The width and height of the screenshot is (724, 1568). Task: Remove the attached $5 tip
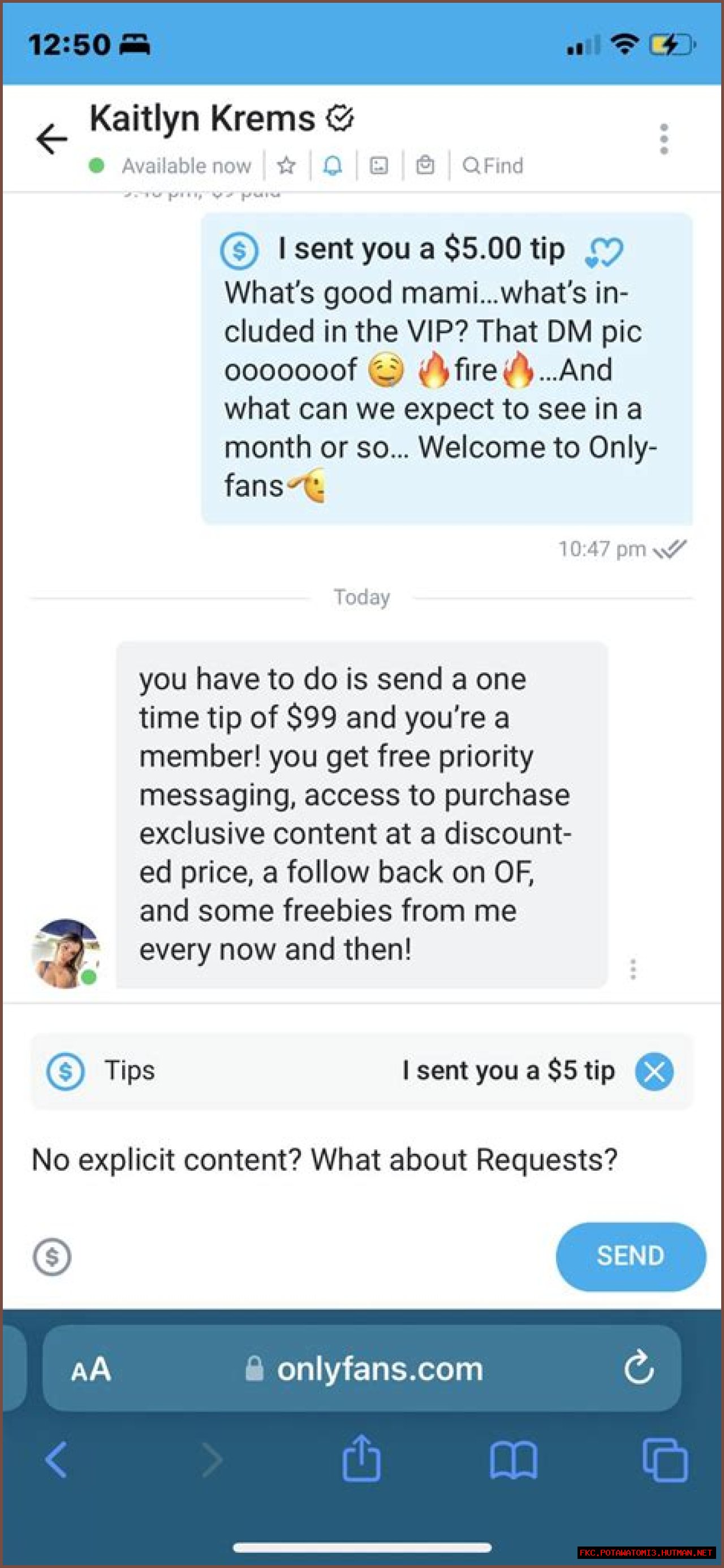click(x=654, y=1071)
